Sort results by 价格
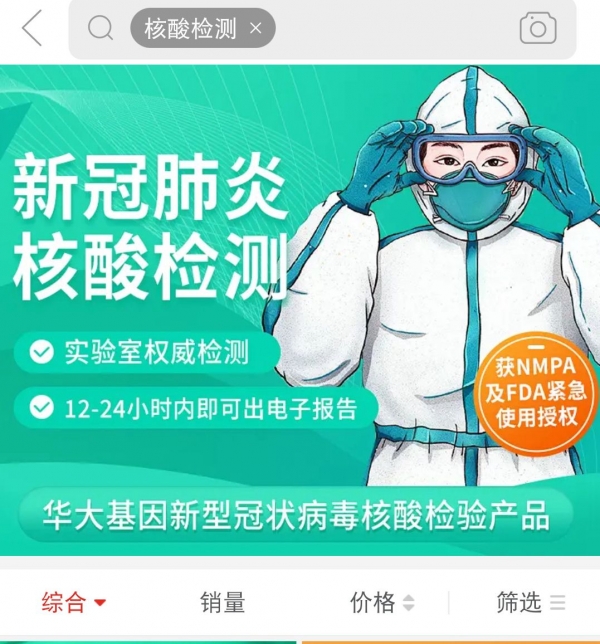Screen dimensions: 600x644 click(382, 602)
